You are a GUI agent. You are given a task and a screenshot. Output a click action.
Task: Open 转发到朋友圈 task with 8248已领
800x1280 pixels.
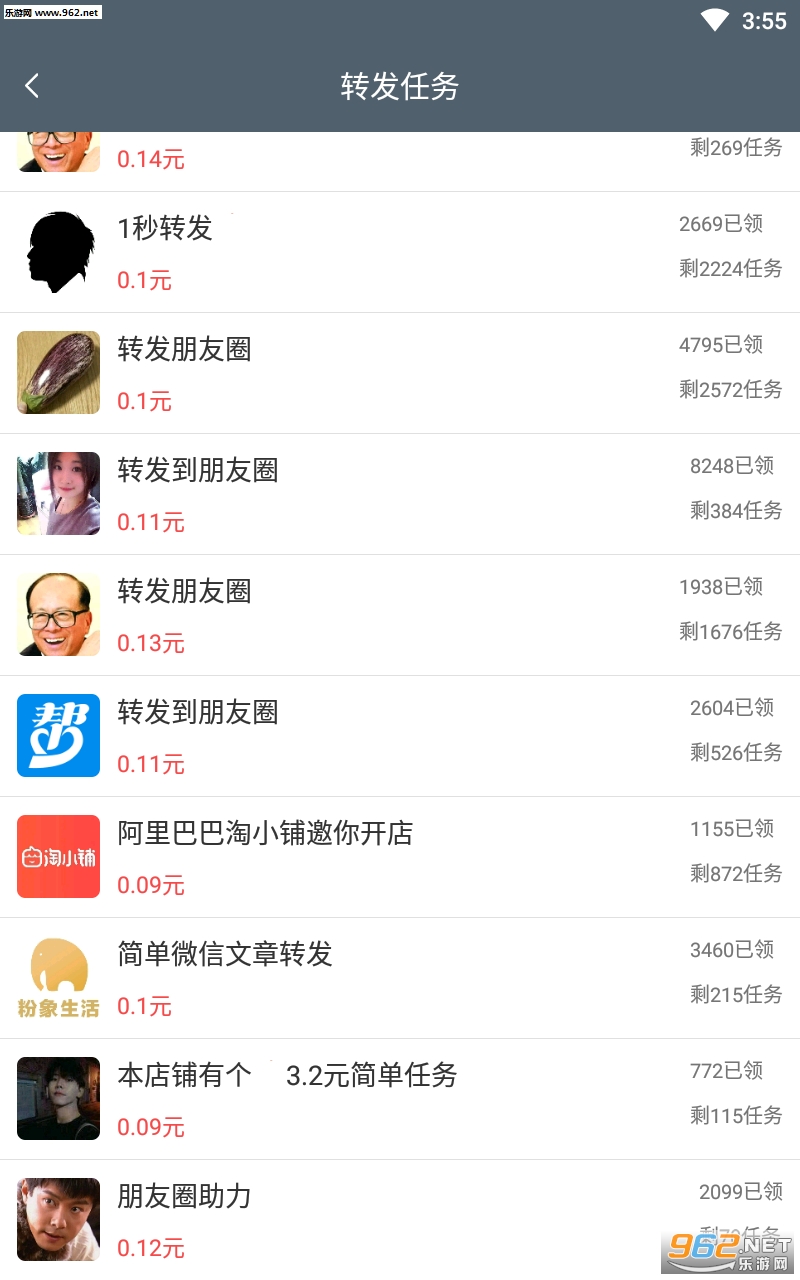click(400, 494)
